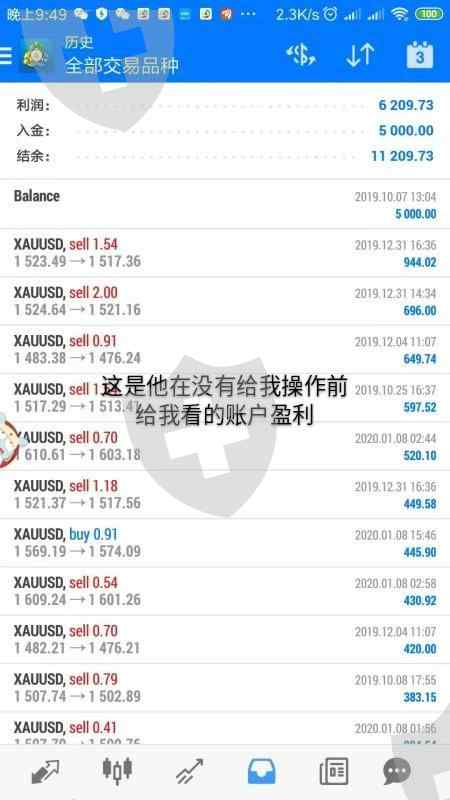Expand the XAUUSD sell 2.00 trade
The width and height of the screenshot is (450, 800).
(x=225, y=302)
